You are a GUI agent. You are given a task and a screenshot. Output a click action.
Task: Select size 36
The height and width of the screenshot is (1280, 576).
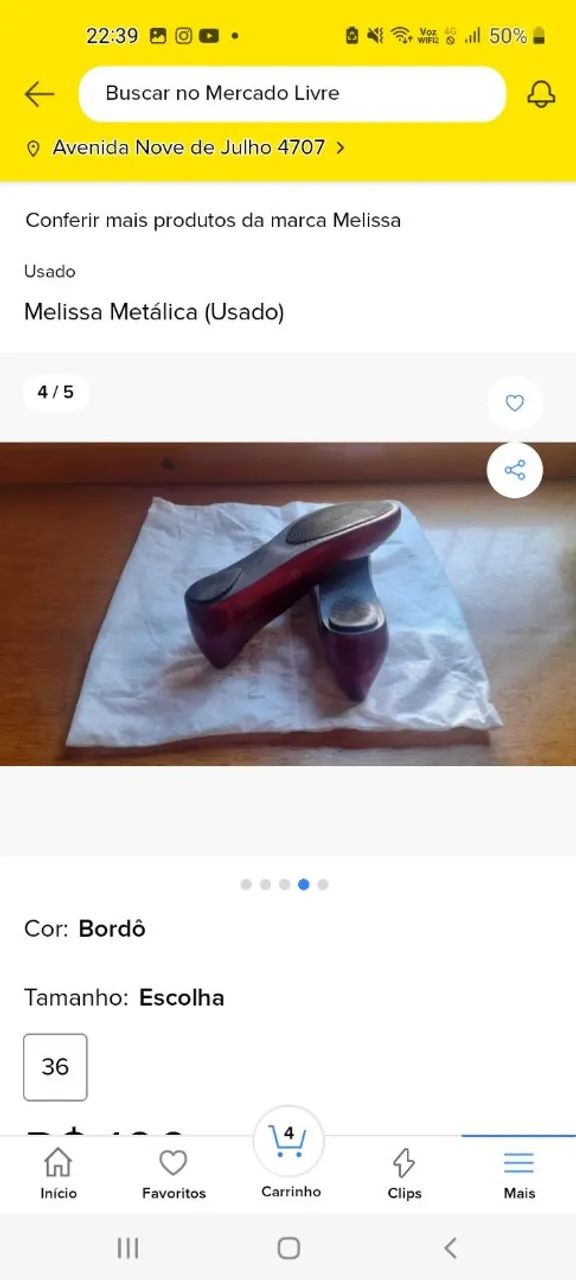click(x=55, y=1067)
